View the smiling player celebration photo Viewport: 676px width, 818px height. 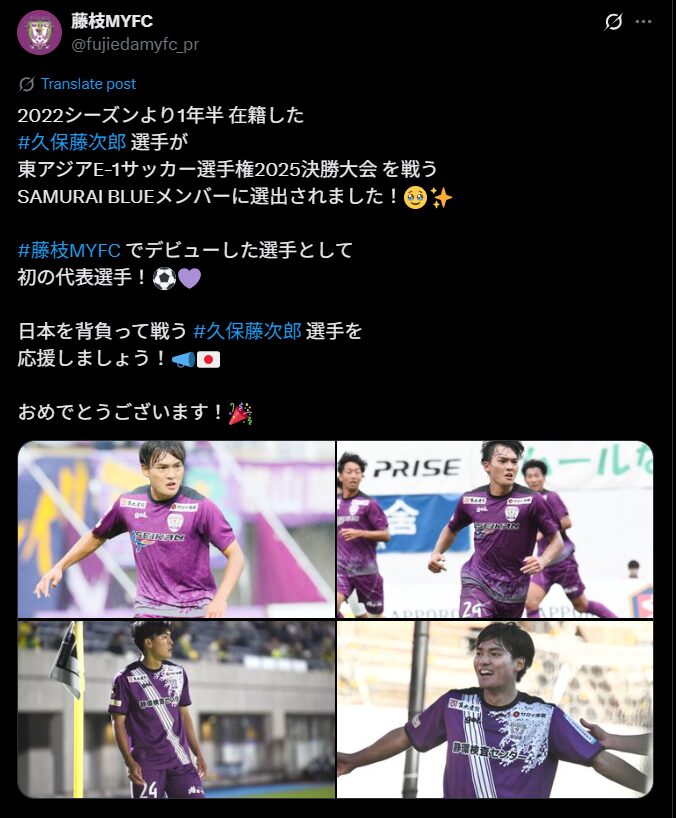tap(495, 709)
